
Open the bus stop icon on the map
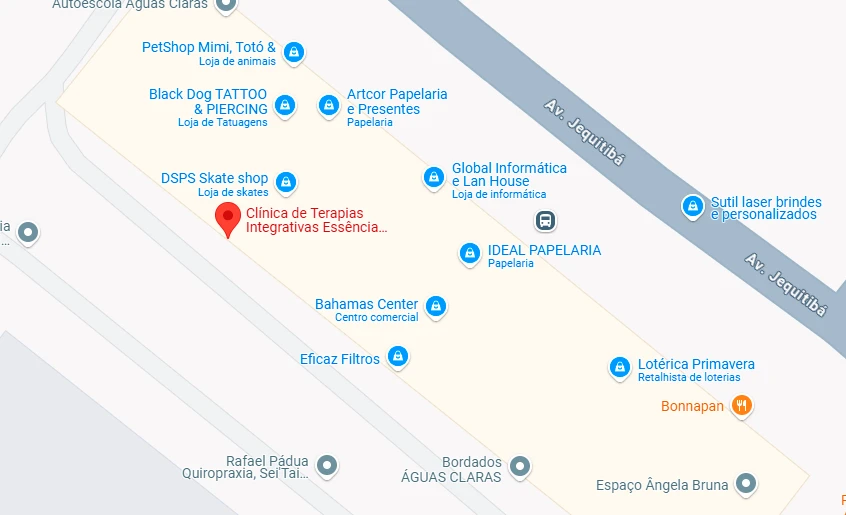coord(546,220)
